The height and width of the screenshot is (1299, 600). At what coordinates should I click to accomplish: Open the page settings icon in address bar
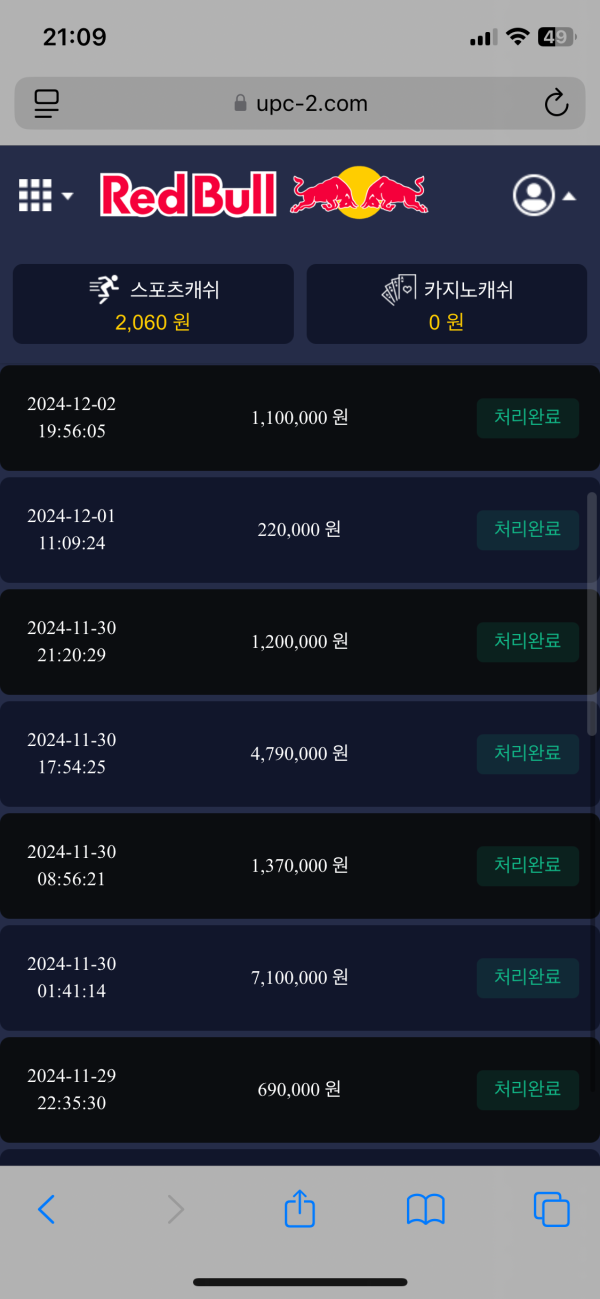47,103
